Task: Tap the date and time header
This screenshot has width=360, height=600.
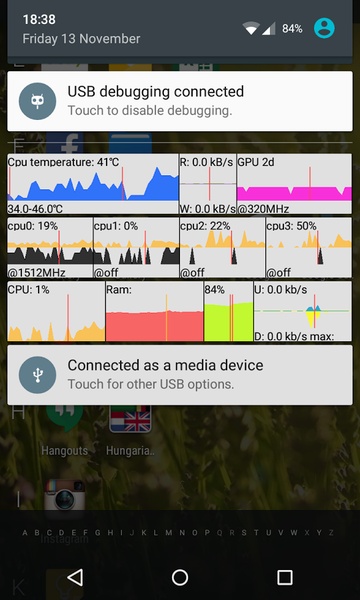Action: click(81, 29)
